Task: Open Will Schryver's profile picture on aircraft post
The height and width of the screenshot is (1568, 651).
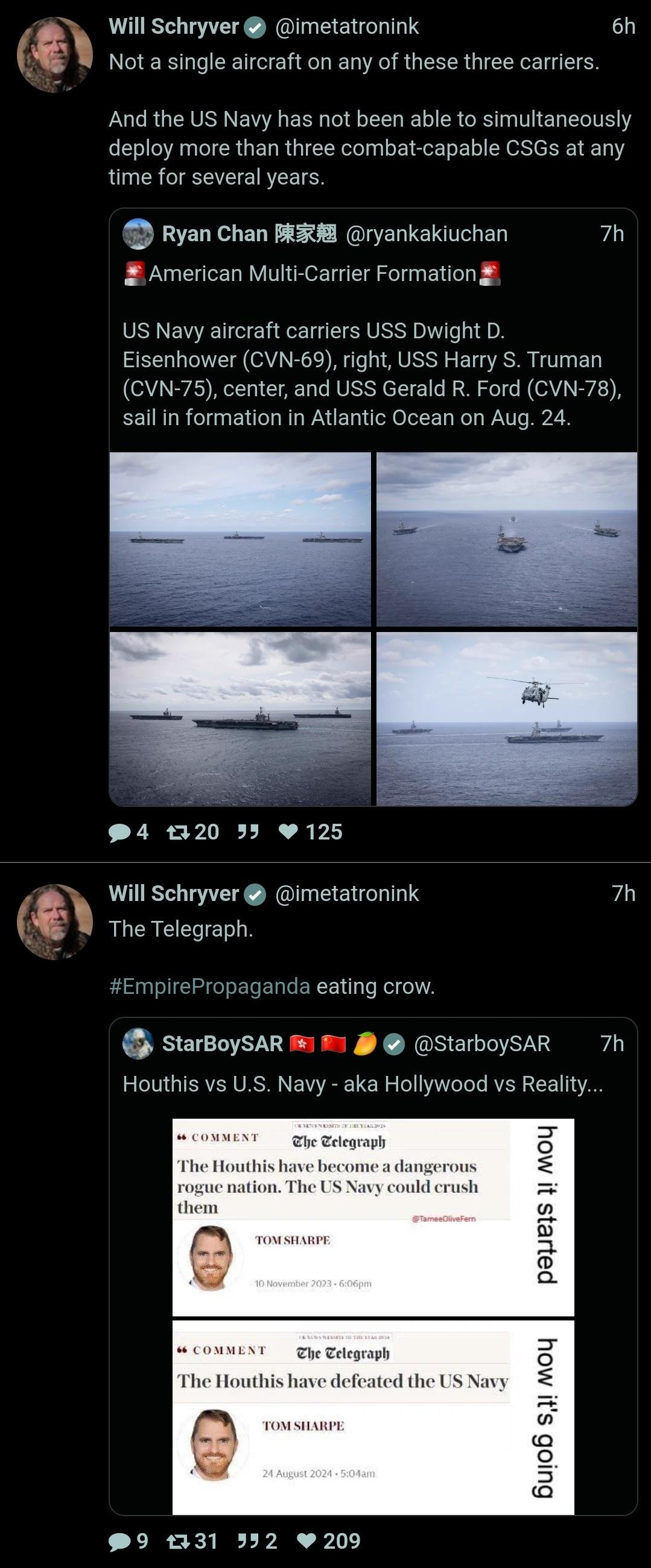Action: pos(55,55)
